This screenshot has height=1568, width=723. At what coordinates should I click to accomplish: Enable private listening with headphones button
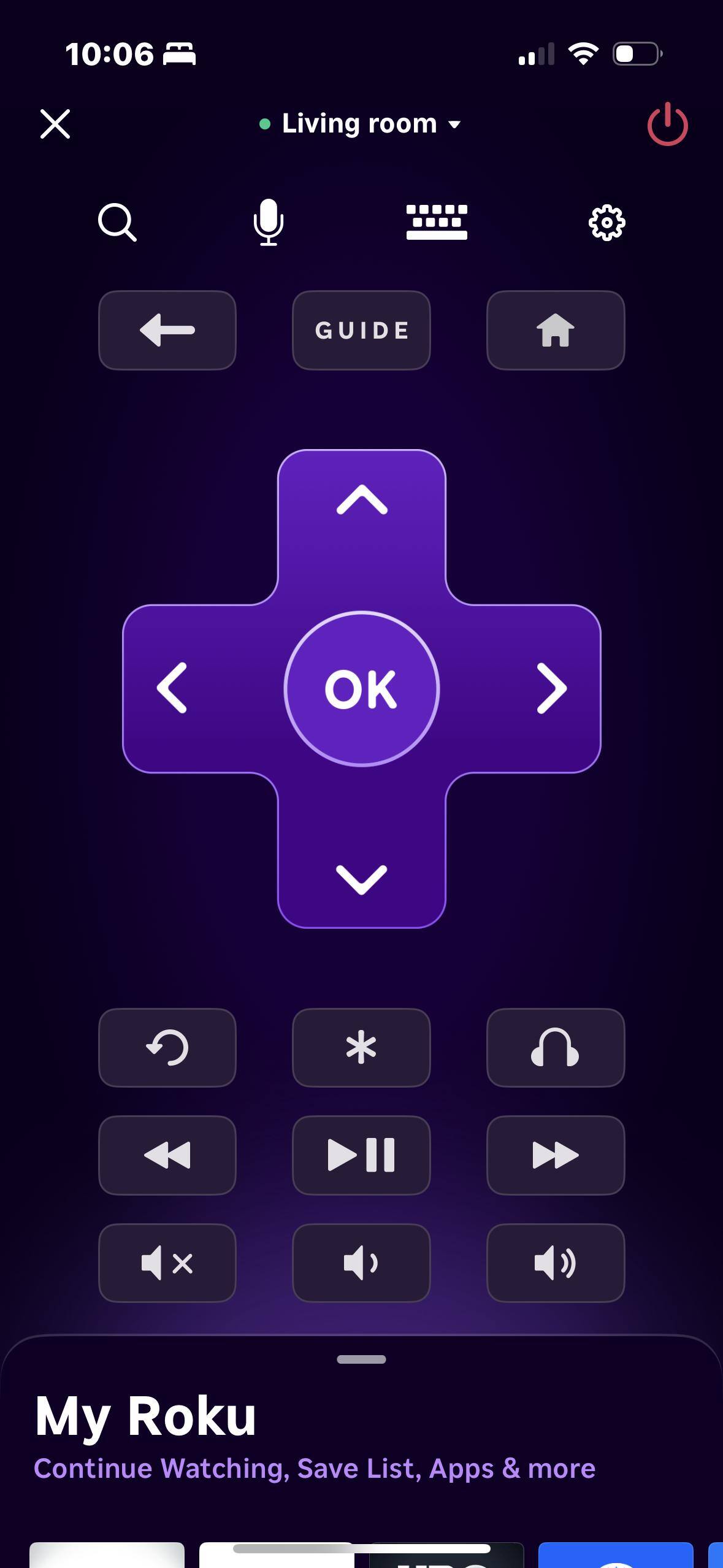point(556,1047)
